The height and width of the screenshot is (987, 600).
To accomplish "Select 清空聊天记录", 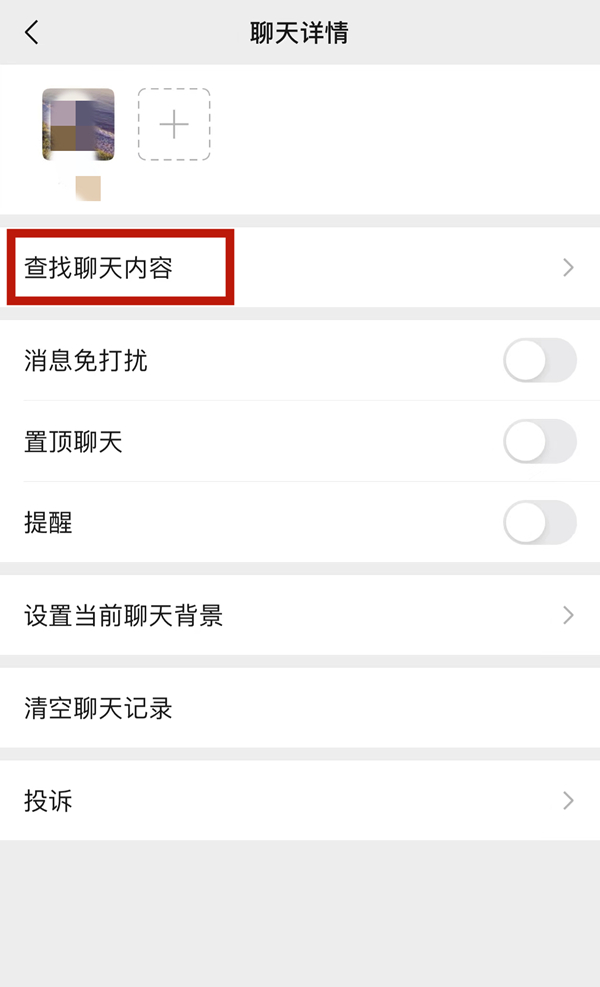I will [300, 708].
